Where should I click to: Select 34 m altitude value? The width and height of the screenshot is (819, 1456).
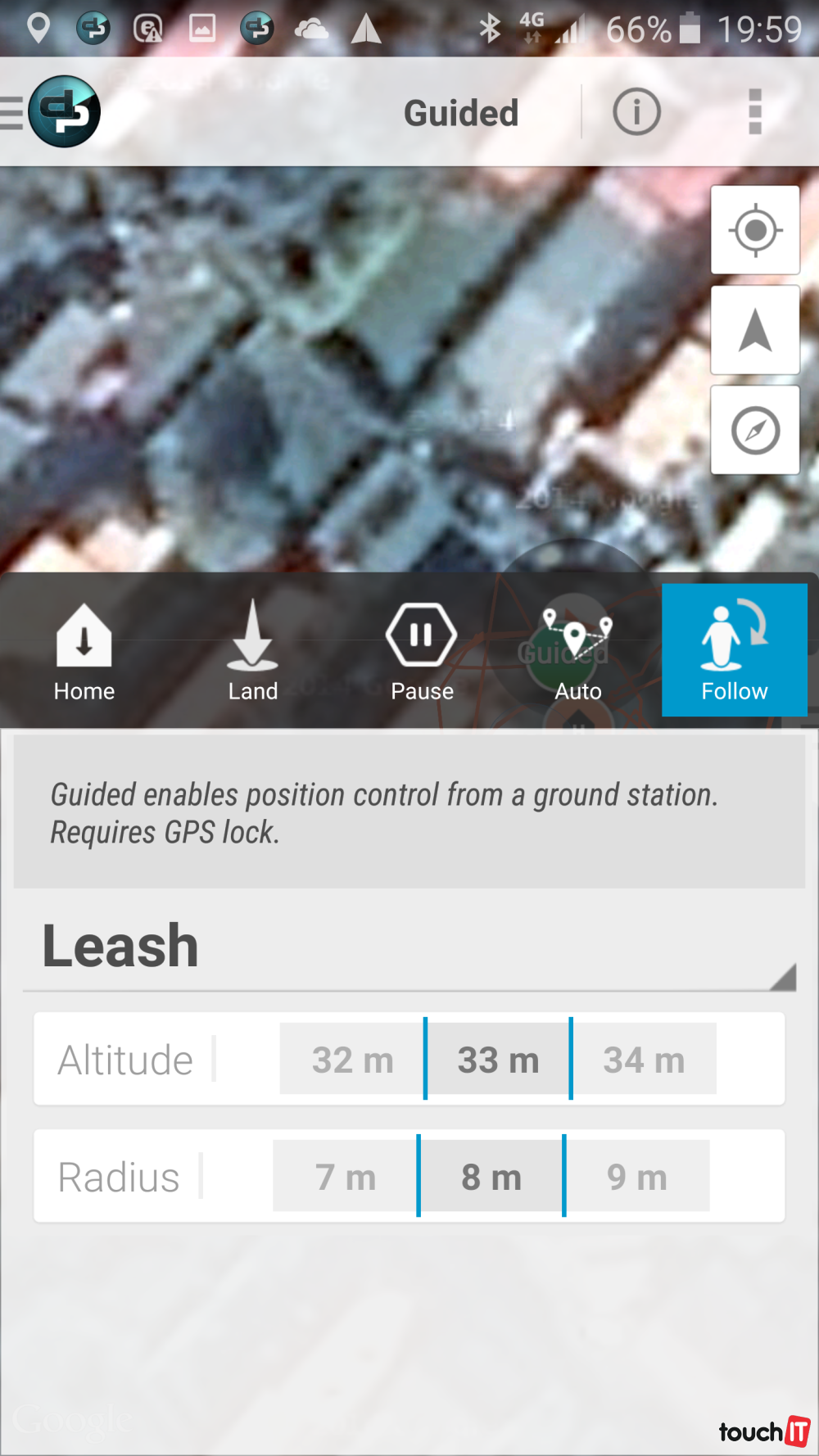click(x=644, y=1060)
